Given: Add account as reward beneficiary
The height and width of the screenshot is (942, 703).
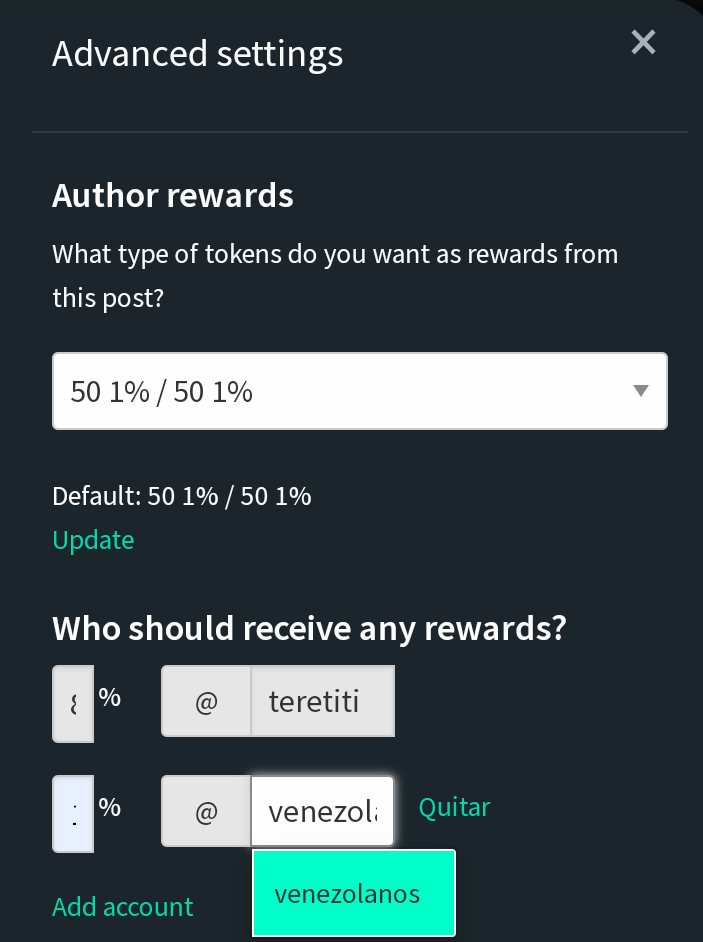Looking at the screenshot, I should click(x=123, y=907).
